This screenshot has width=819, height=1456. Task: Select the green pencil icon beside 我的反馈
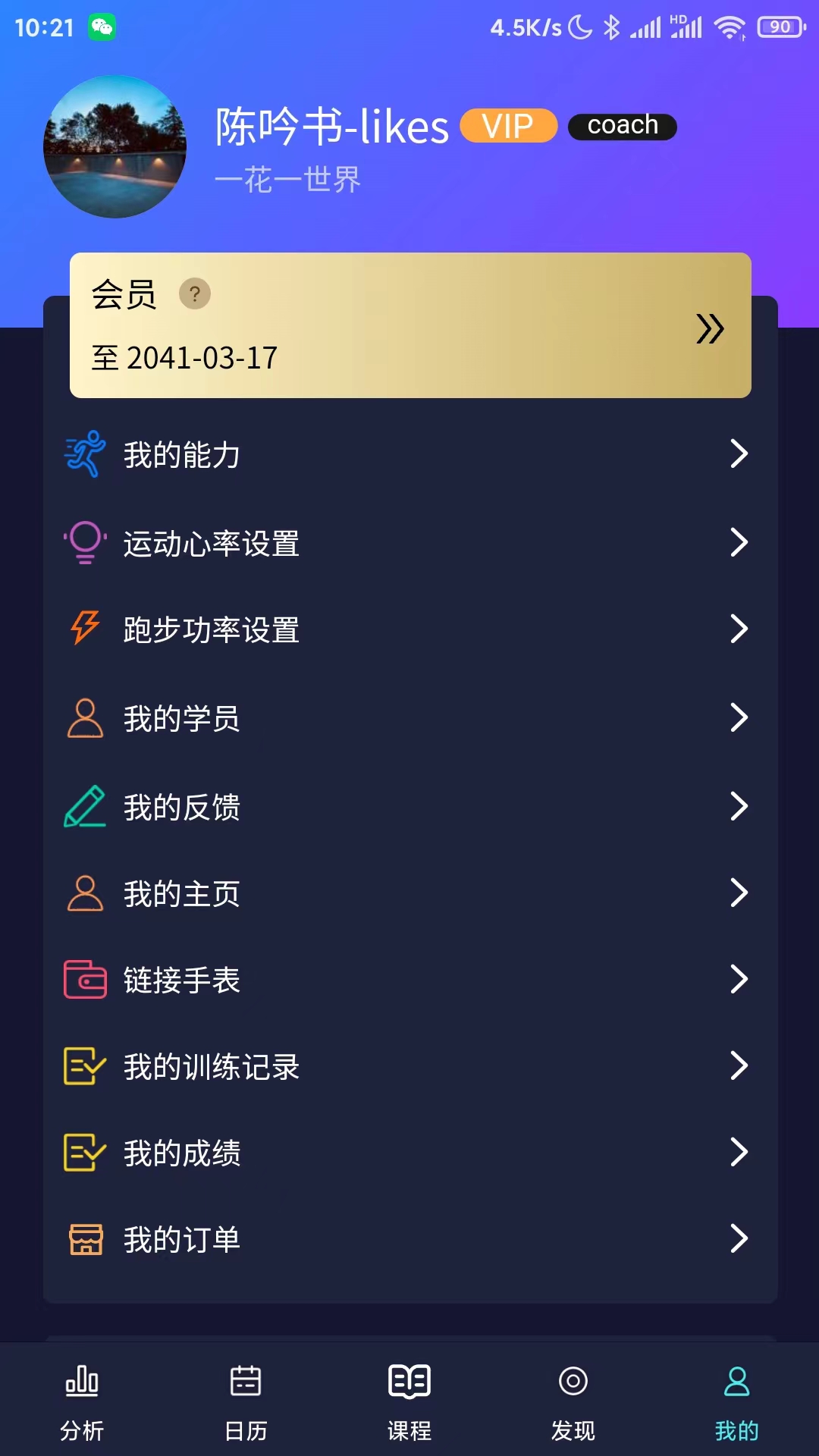point(85,806)
